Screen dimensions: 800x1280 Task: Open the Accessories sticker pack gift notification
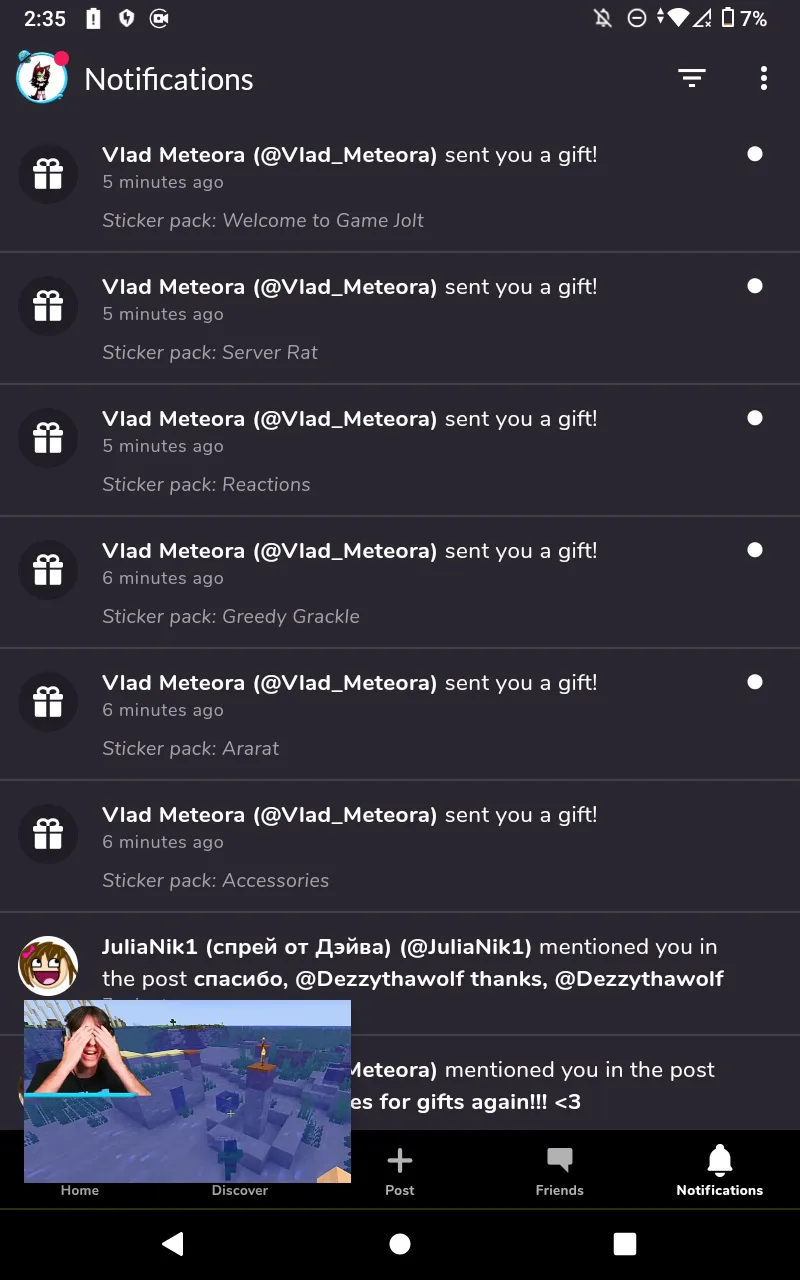[400, 847]
